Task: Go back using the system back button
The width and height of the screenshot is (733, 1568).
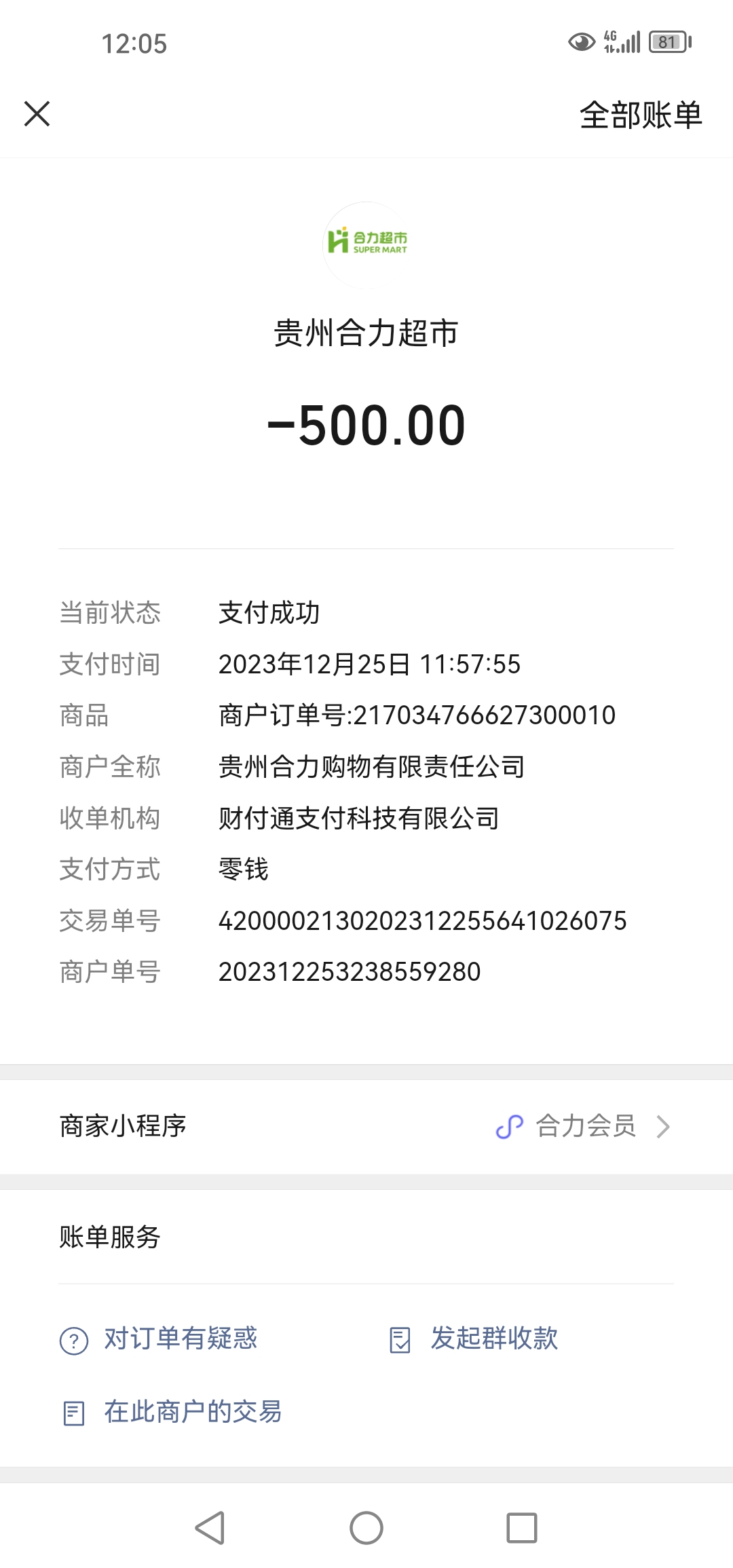Action: tap(210, 1528)
